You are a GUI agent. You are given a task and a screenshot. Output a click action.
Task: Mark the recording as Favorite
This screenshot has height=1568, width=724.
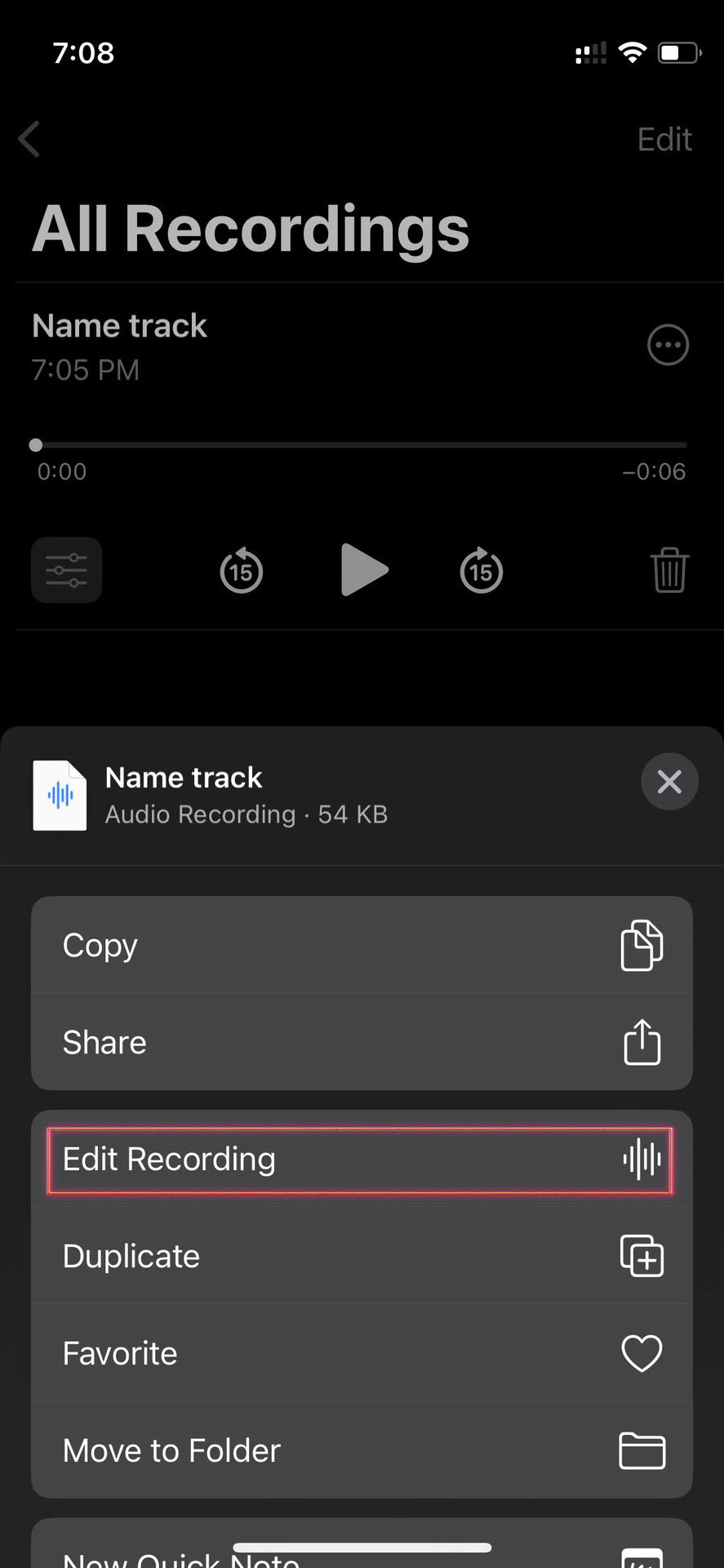[362, 1353]
